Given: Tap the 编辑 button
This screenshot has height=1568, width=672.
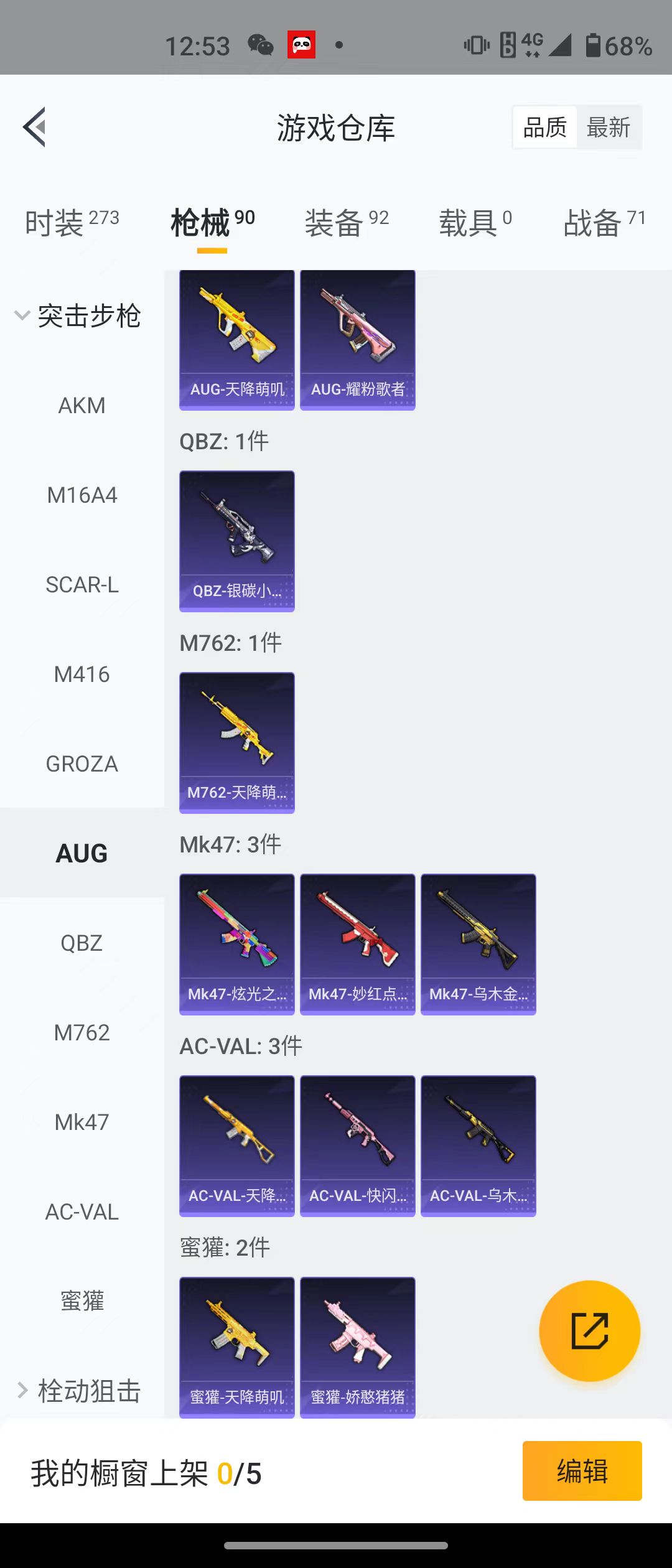Looking at the screenshot, I should click(x=582, y=1471).
